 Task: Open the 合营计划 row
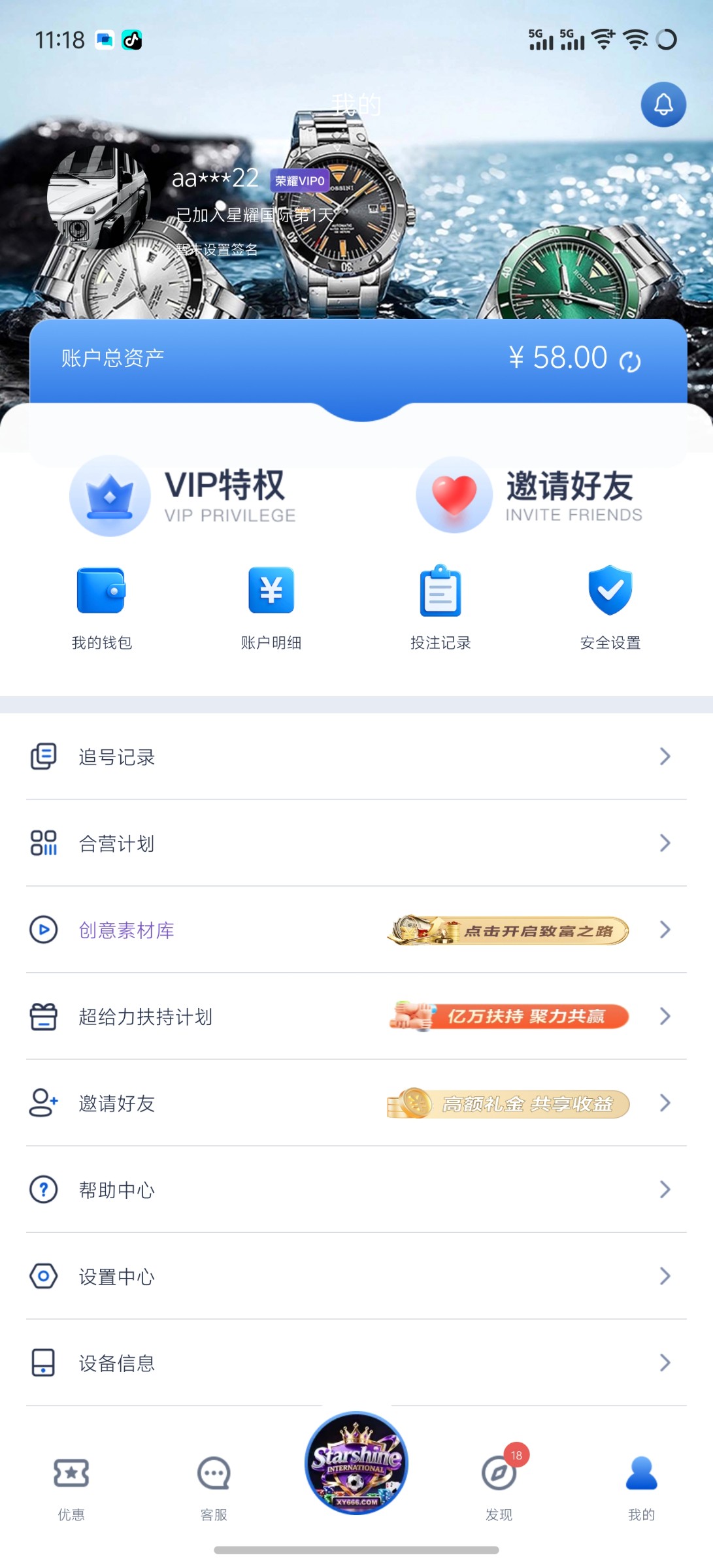(356, 843)
